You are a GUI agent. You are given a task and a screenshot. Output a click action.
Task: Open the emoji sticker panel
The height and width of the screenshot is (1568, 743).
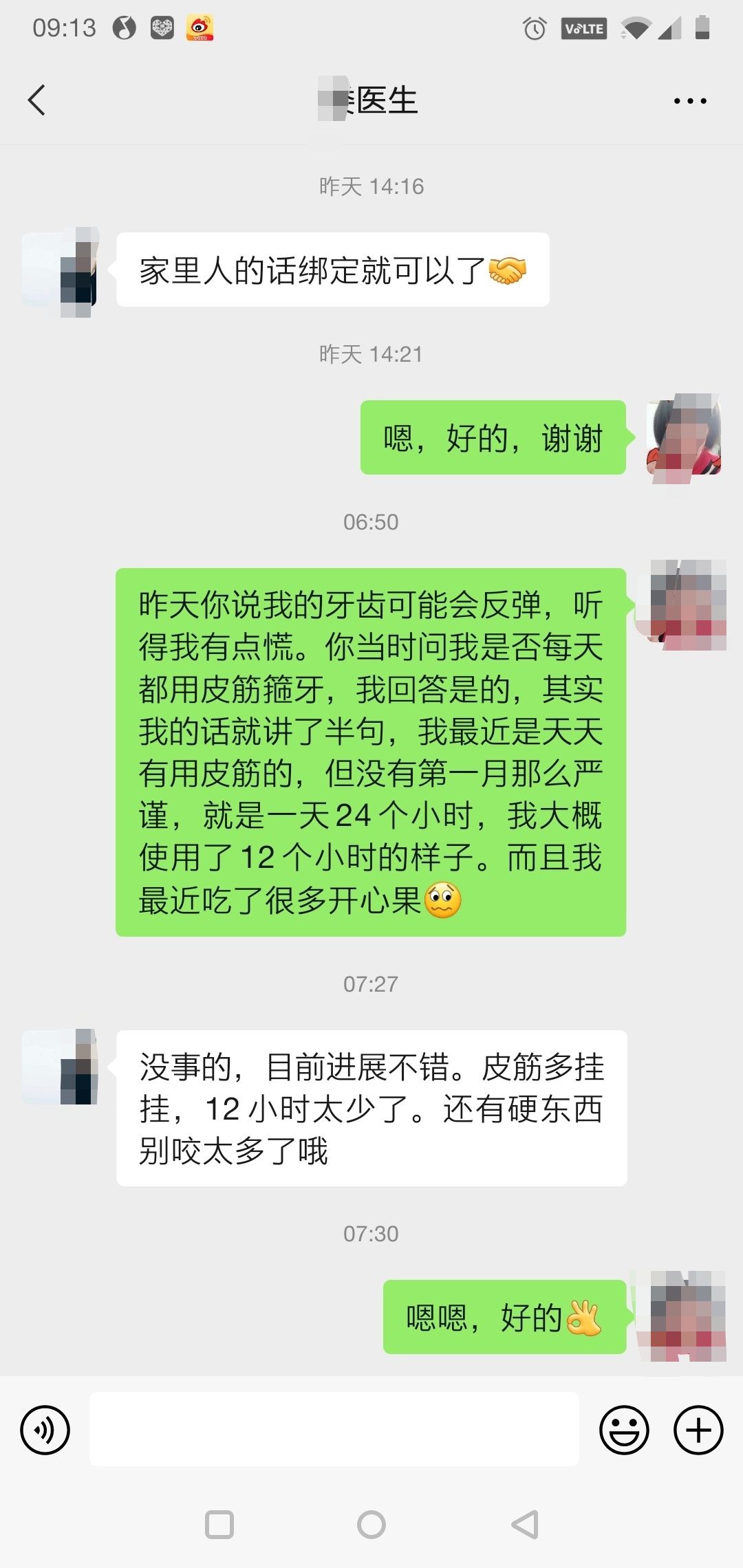click(624, 1430)
